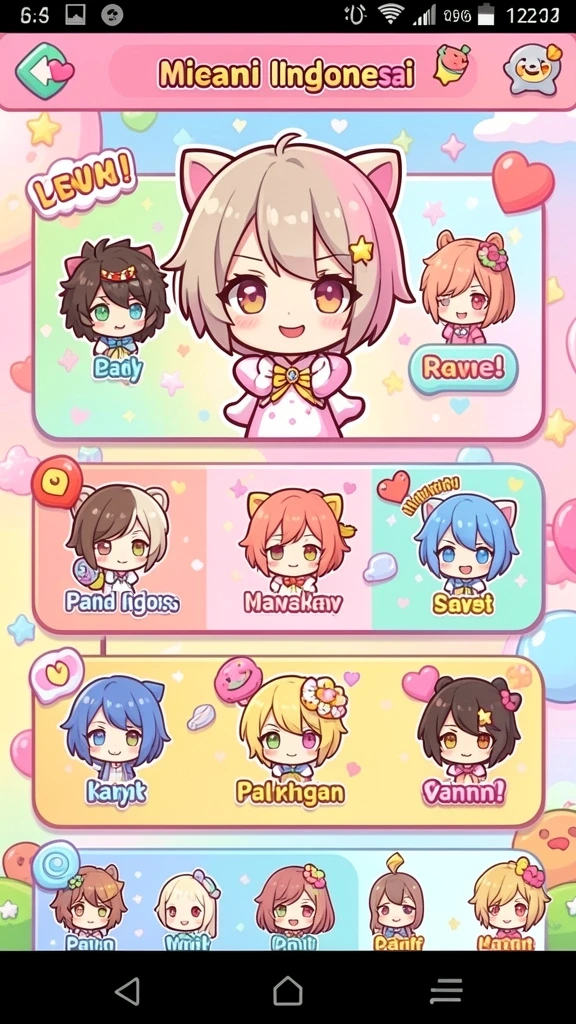Select the Pady character
576x1024 pixels.
(116, 309)
